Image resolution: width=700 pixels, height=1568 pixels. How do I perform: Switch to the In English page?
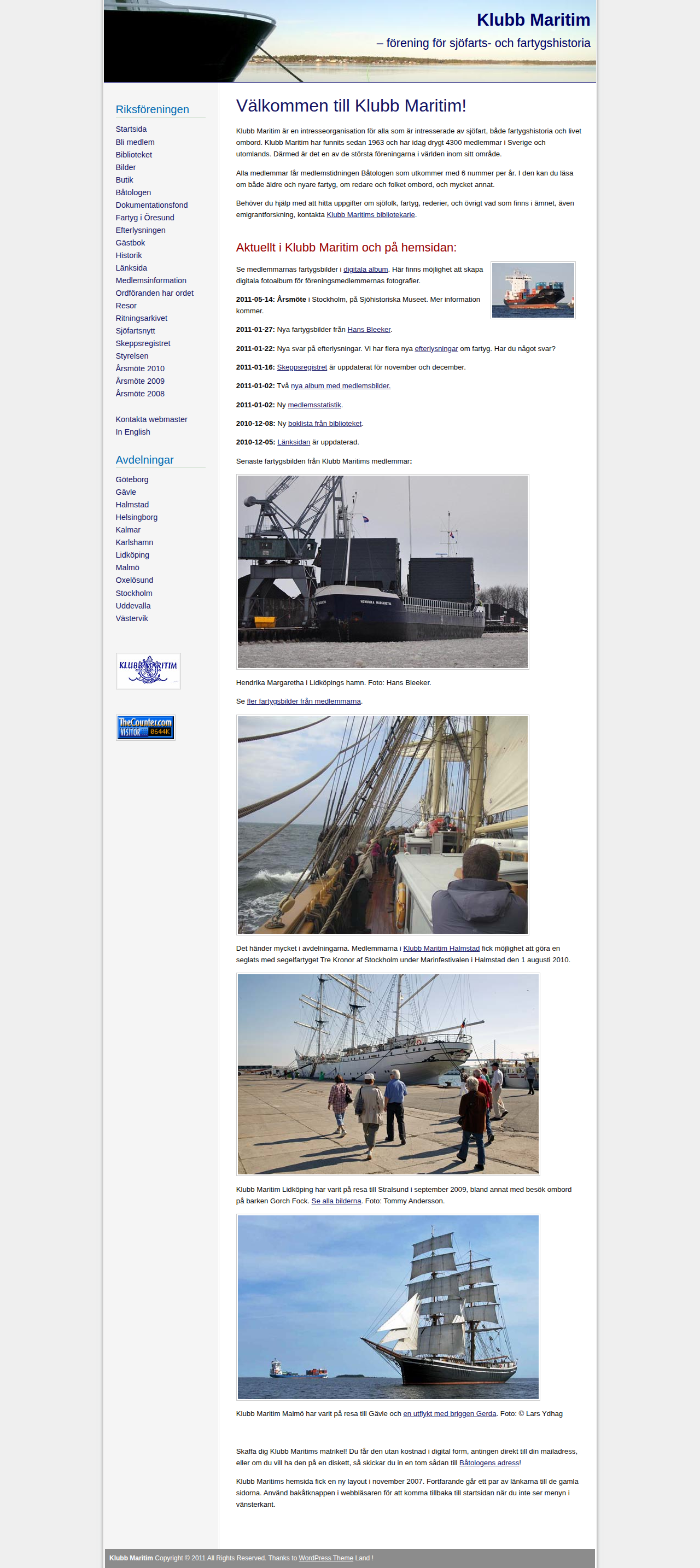coord(133,432)
